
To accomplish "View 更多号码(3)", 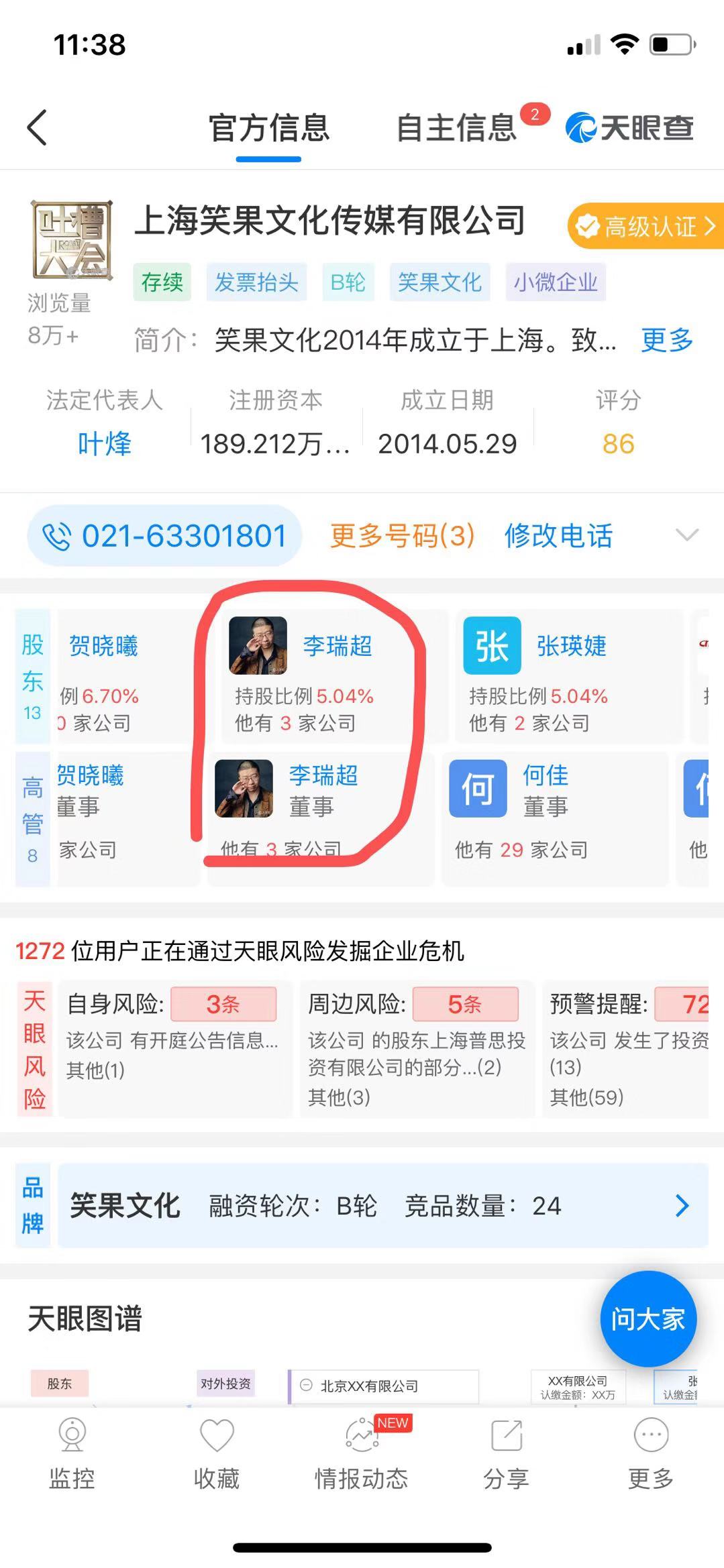I will click(x=403, y=536).
